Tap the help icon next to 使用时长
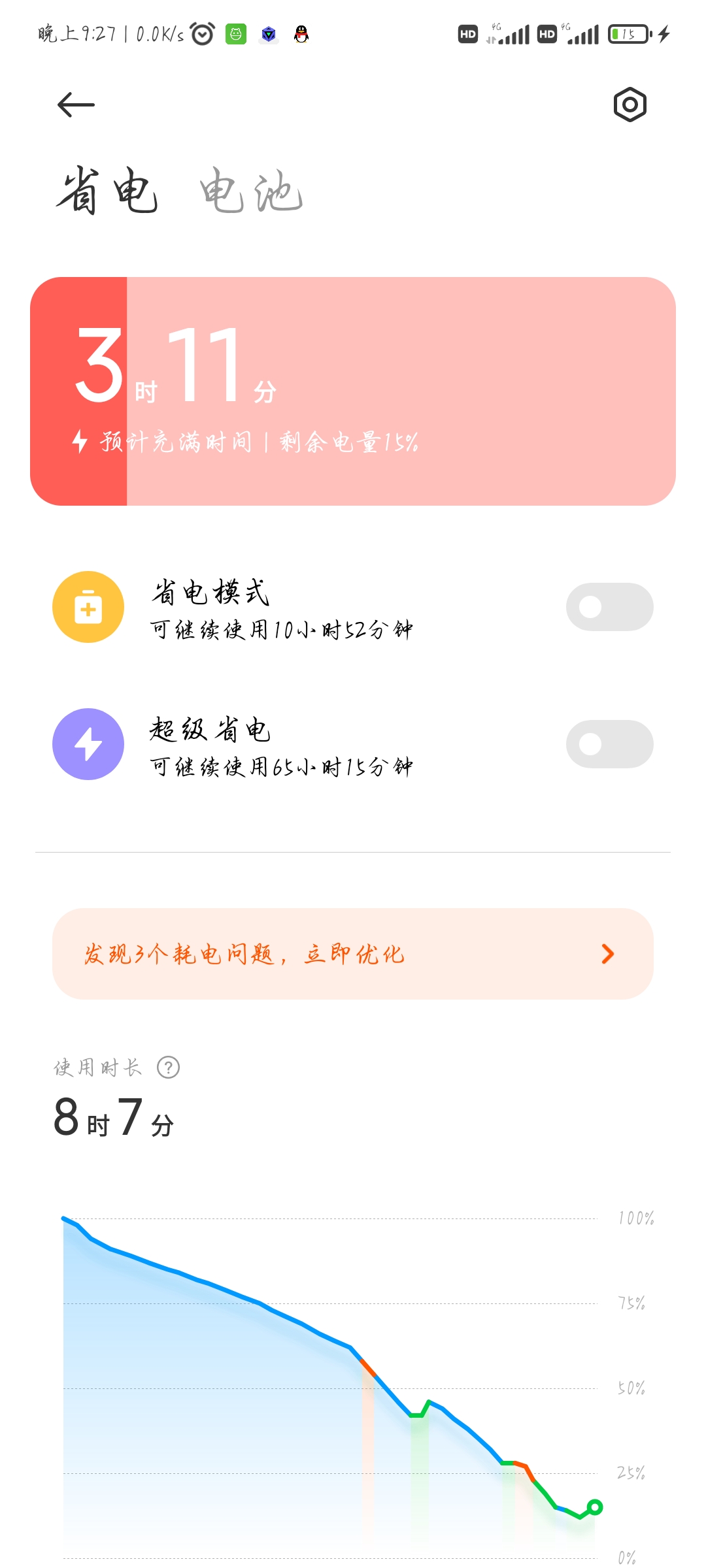The width and height of the screenshot is (706, 1568). [x=169, y=1068]
